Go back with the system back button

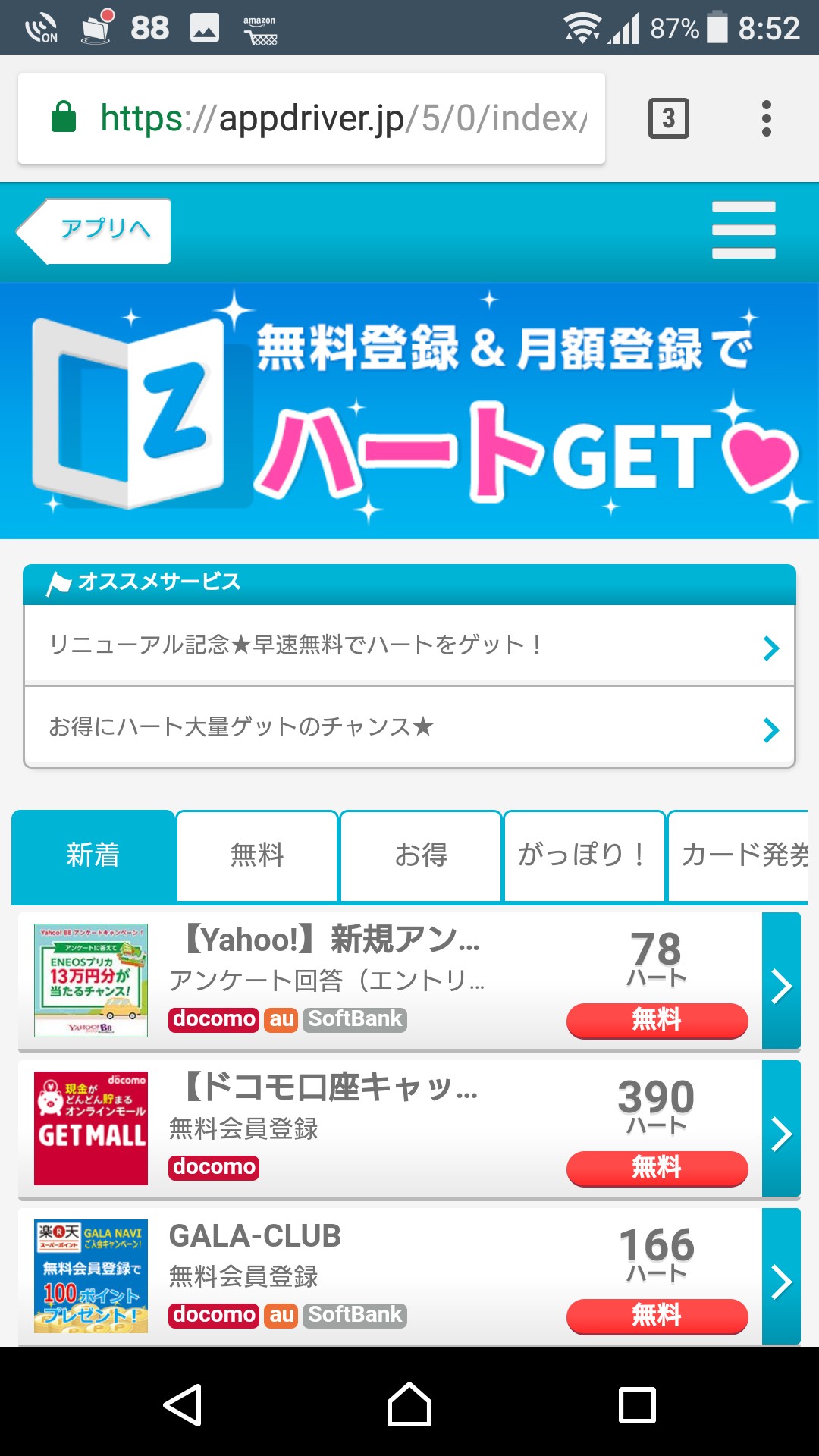point(183,1404)
